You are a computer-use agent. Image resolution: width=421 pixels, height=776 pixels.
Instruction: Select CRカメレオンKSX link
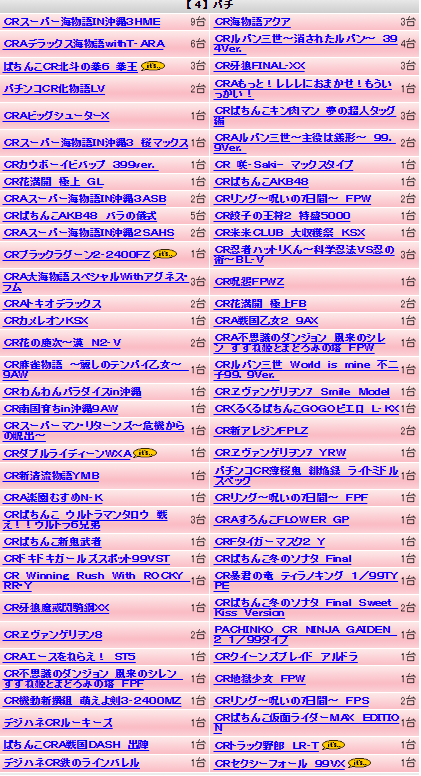pos(46,321)
